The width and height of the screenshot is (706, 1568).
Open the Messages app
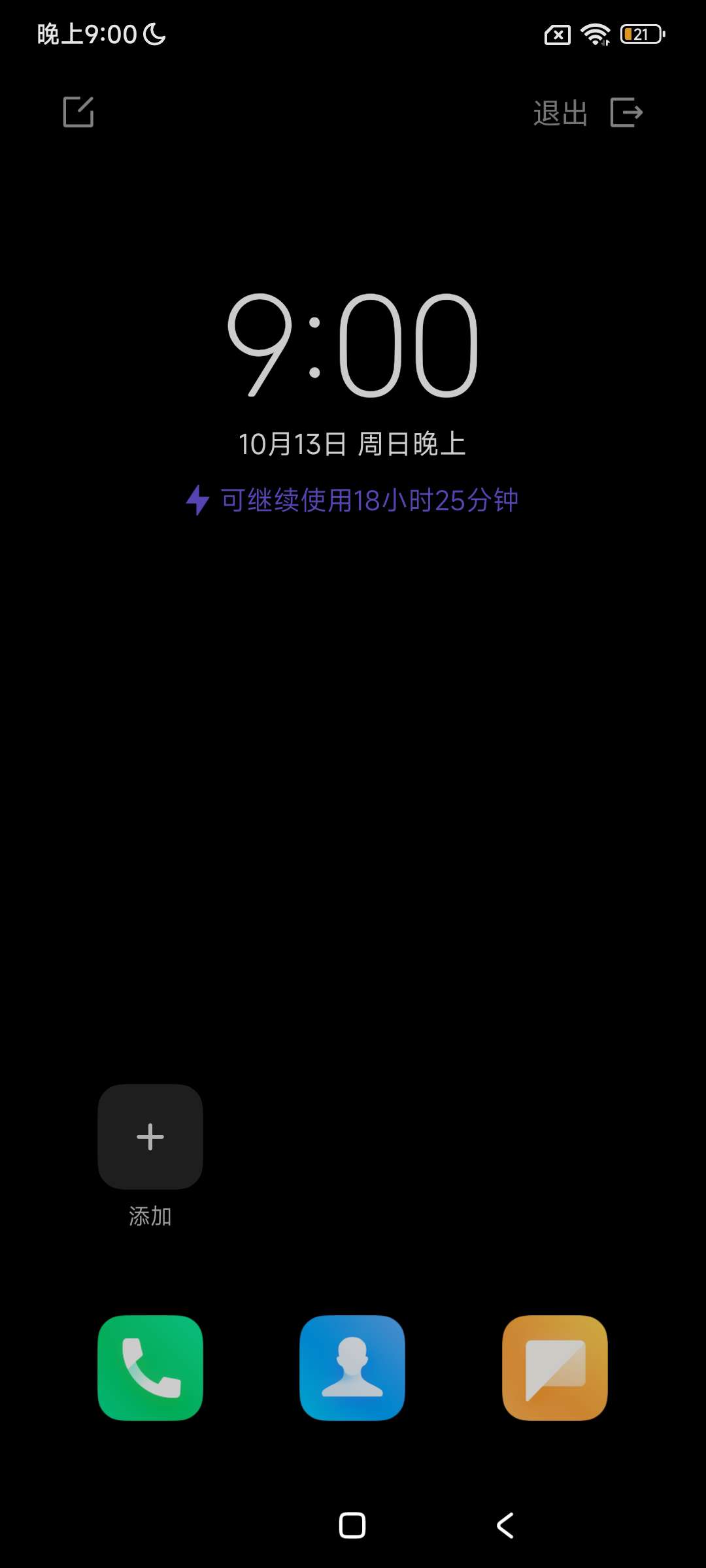555,1368
